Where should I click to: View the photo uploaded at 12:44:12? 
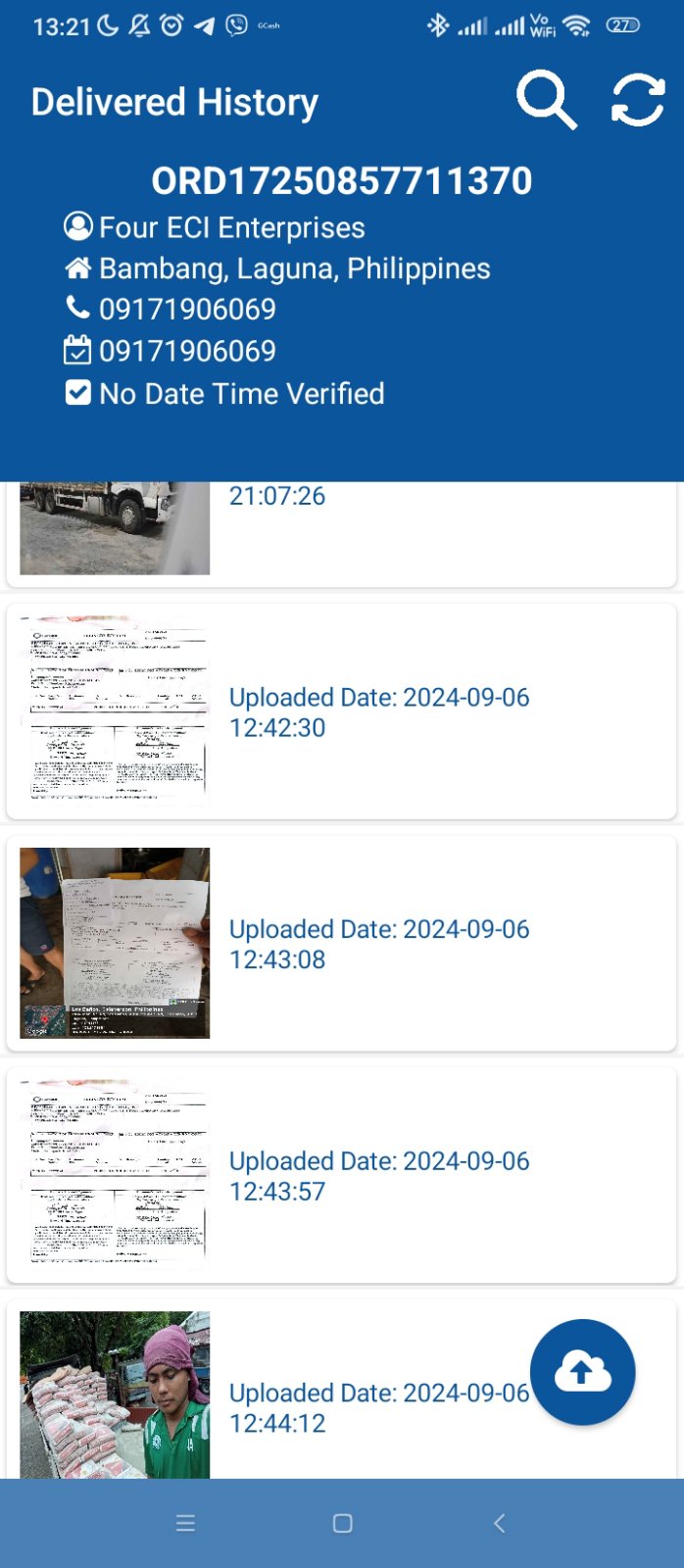tap(115, 1395)
